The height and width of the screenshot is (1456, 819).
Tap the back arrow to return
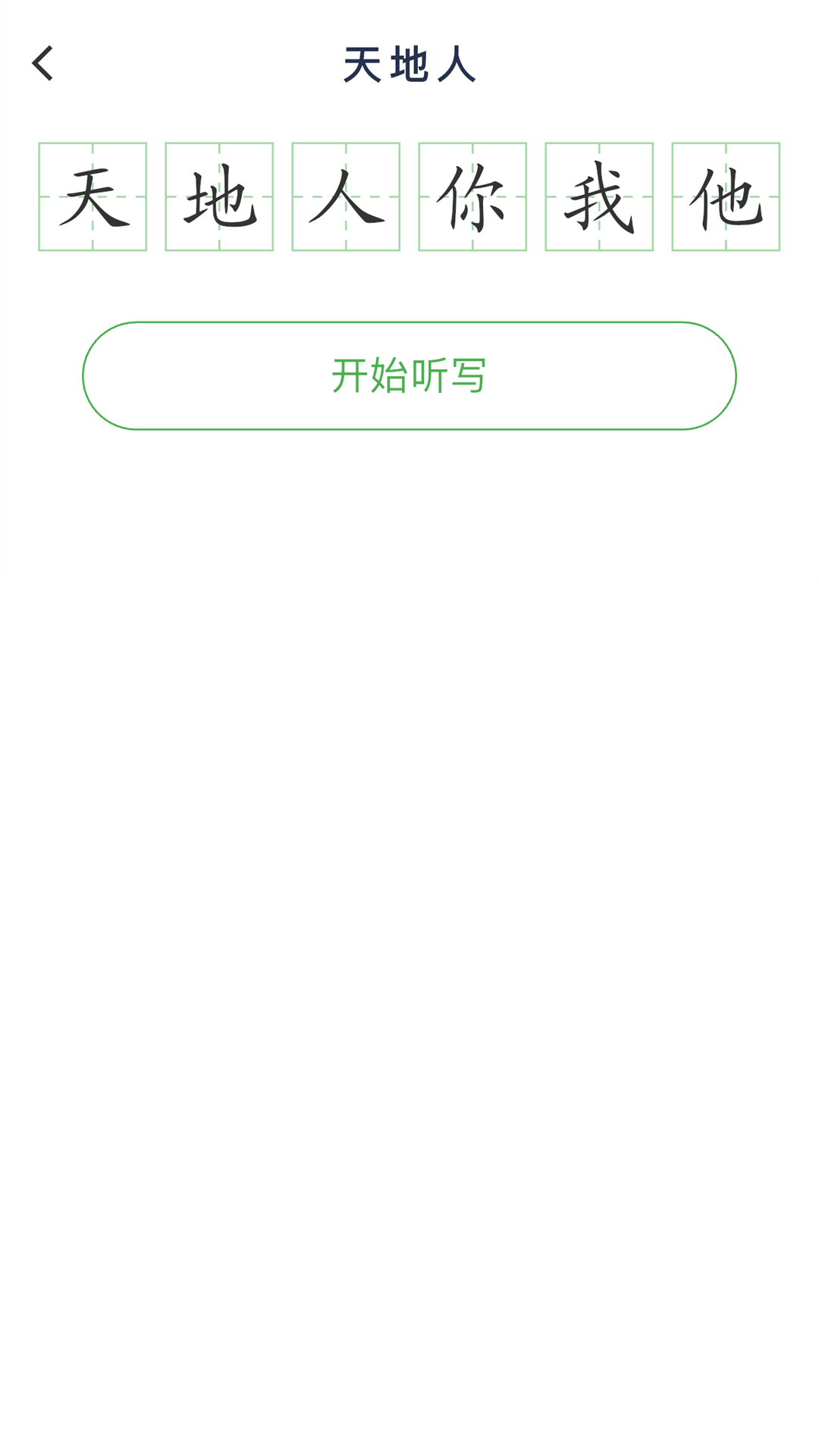[x=43, y=64]
